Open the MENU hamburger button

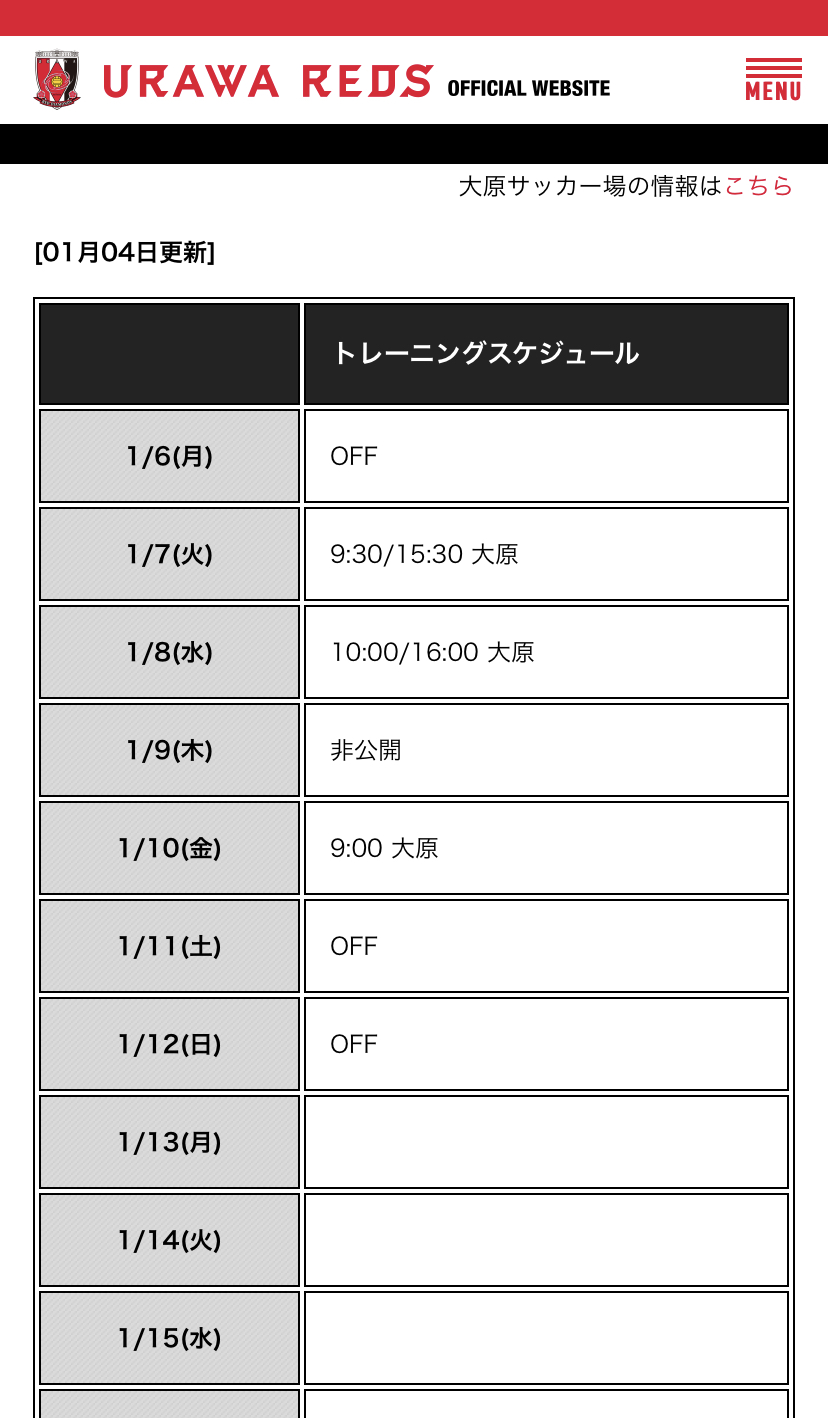coord(773,79)
